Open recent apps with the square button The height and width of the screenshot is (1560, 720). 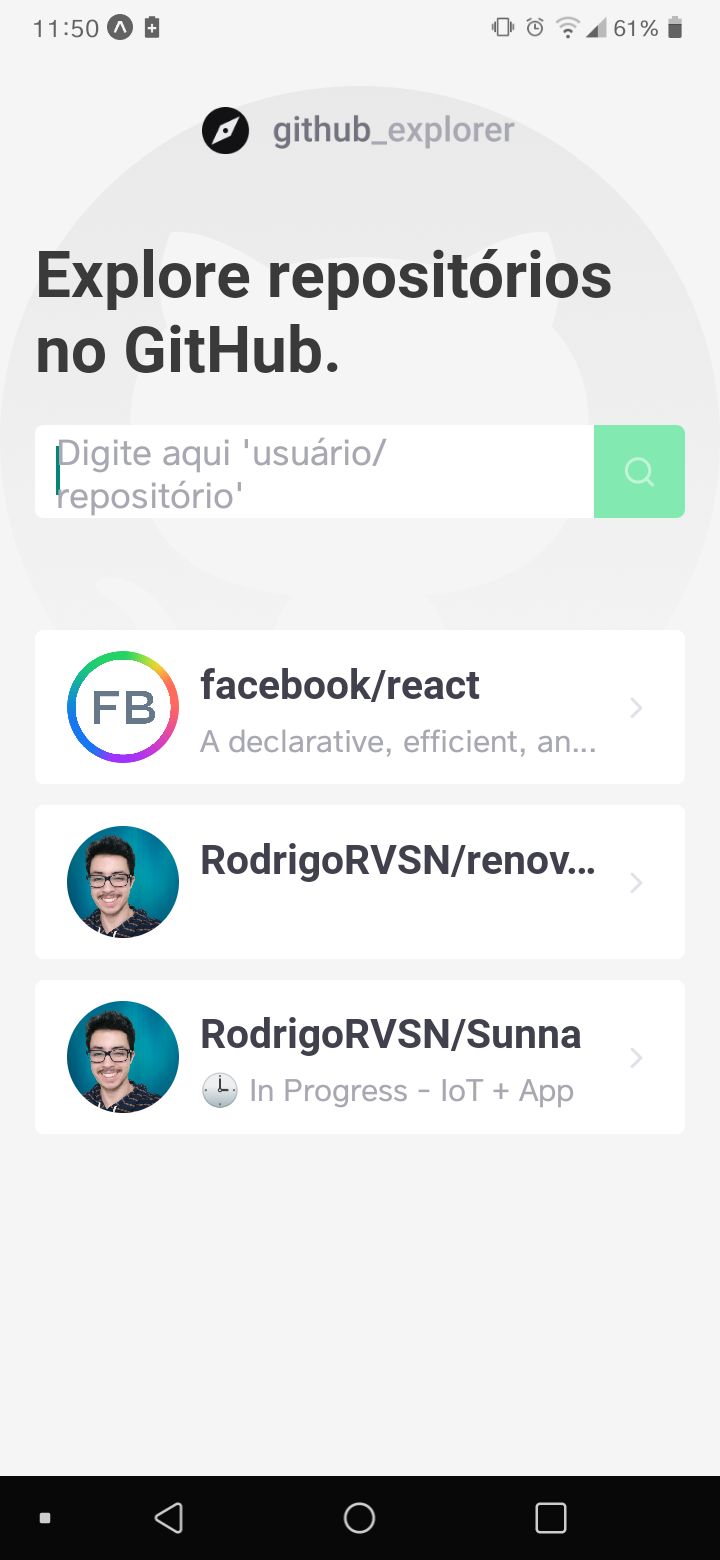pyautogui.click(x=550, y=1517)
